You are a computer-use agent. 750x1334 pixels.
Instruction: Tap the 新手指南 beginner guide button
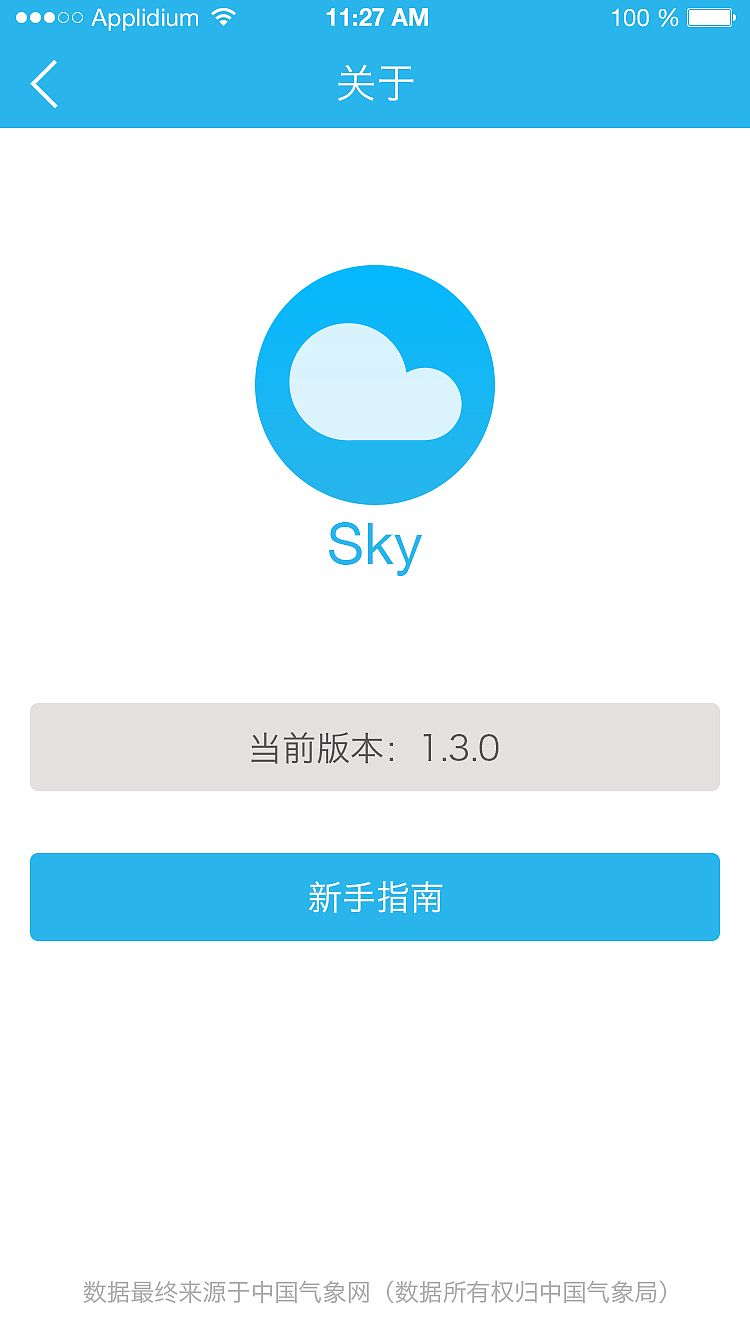click(x=375, y=897)
